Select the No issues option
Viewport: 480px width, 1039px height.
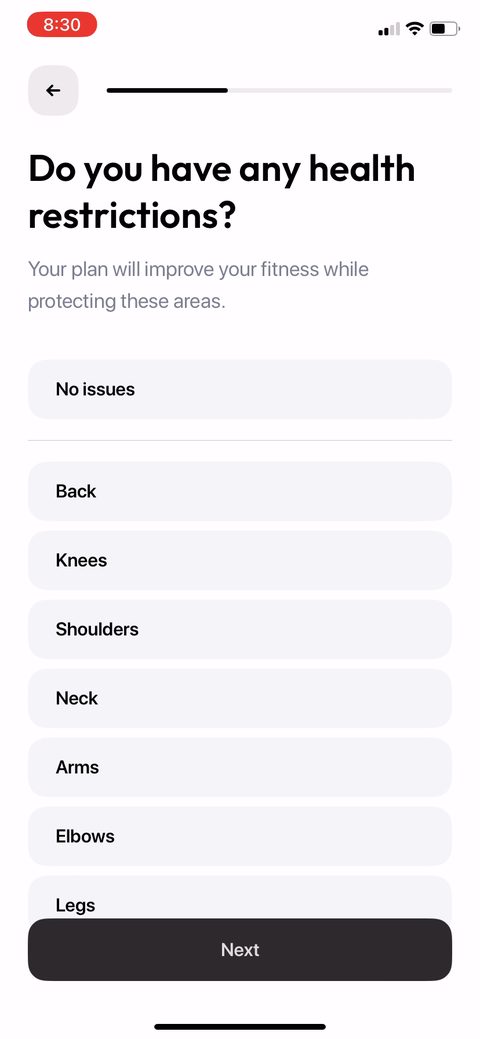(240, 390)
